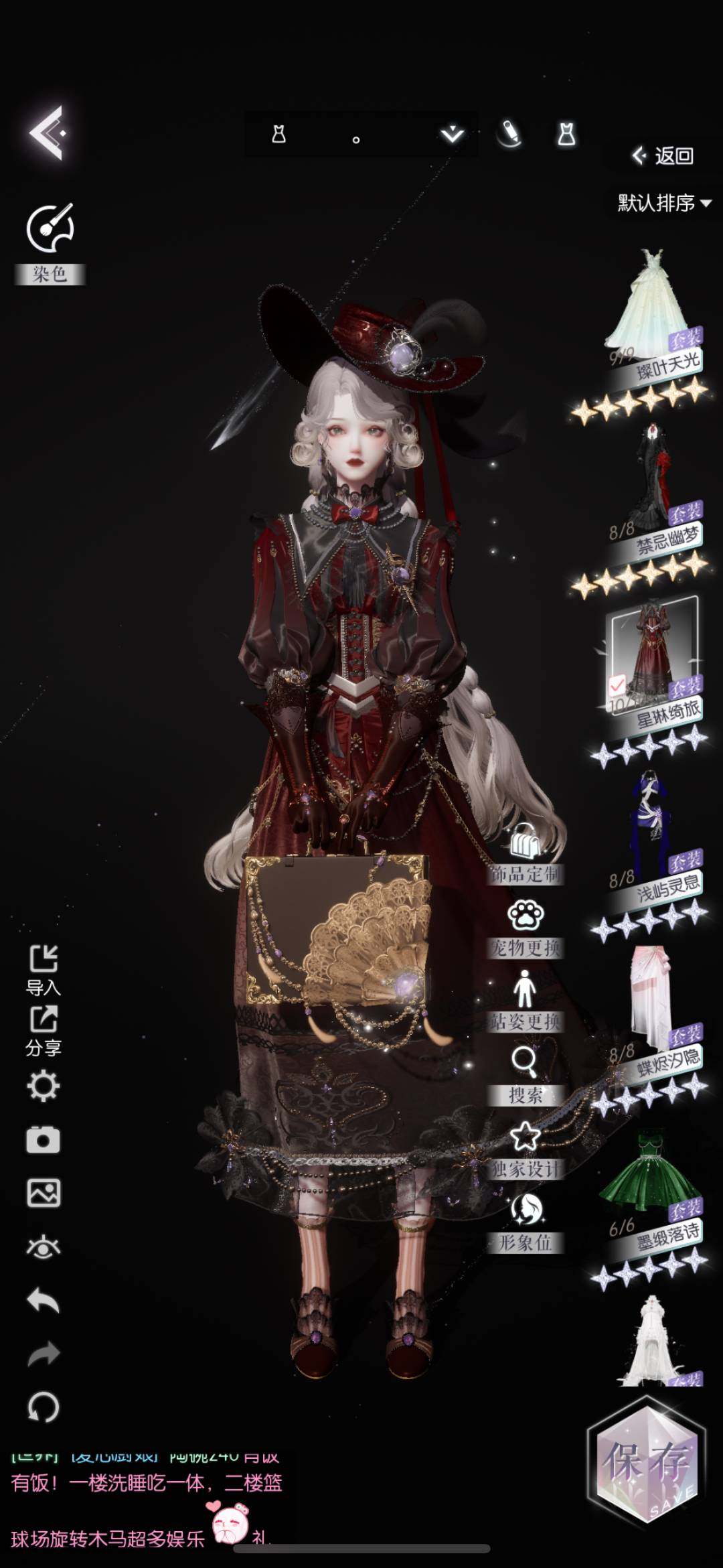The width and height of the screenshot is (723, 1568).
Task: Tap the camera icon to take photo
Action: coord(44,1140)
